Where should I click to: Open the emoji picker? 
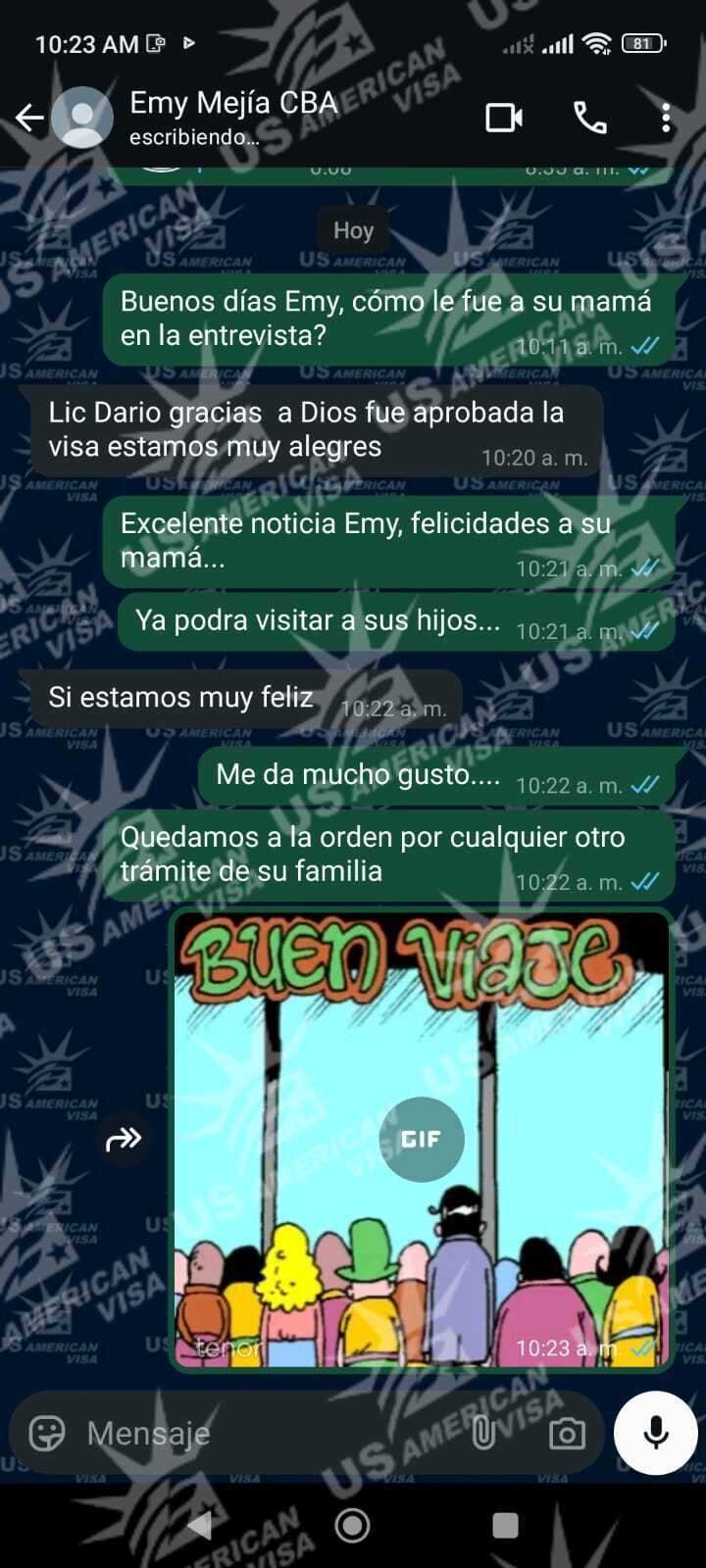click(46, 1434)
